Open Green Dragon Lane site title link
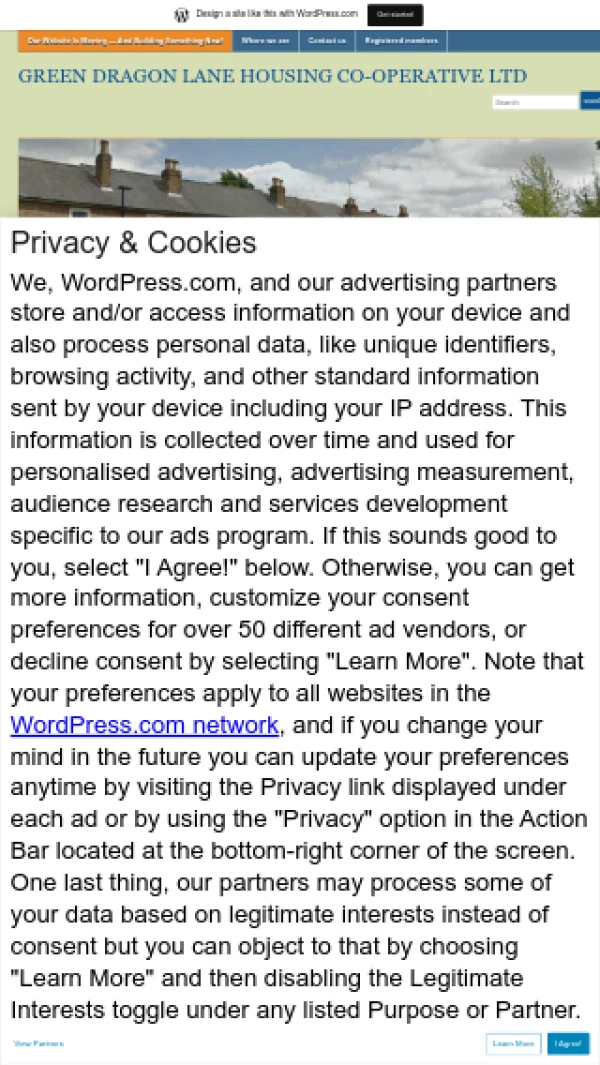This screenshot has height=1065, width=600. click(272, 77)
